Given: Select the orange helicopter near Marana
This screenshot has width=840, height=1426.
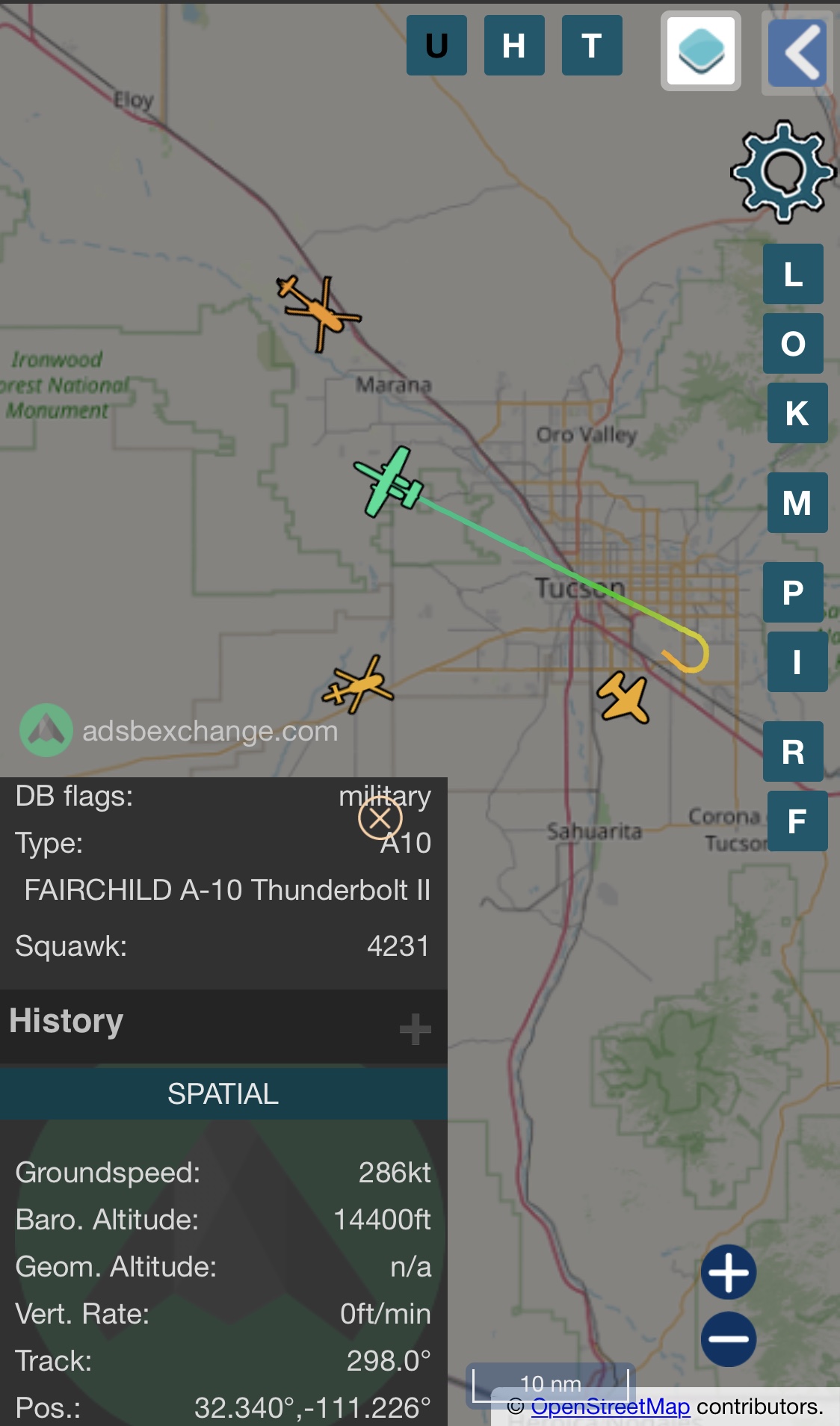Looking at the screenshot, I should tap(318, 312).
